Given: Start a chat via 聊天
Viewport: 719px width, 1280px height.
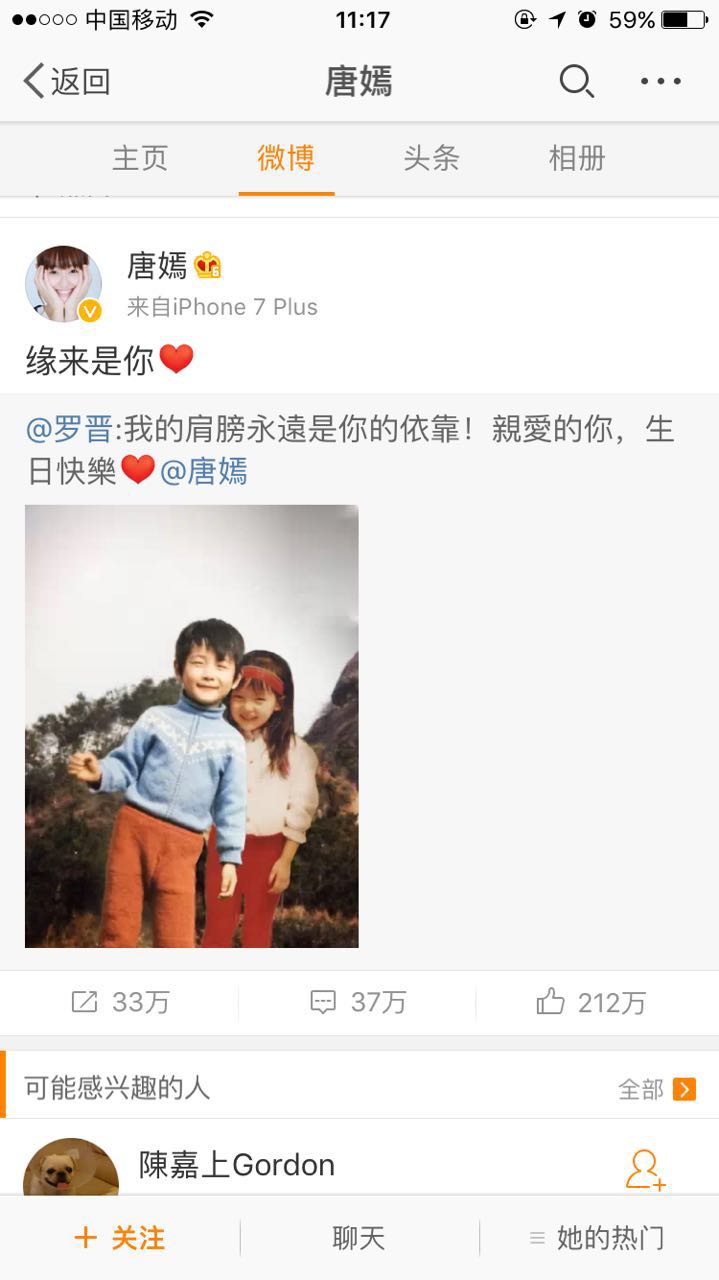Looking at the screenshot, I should coord(358,1238).
